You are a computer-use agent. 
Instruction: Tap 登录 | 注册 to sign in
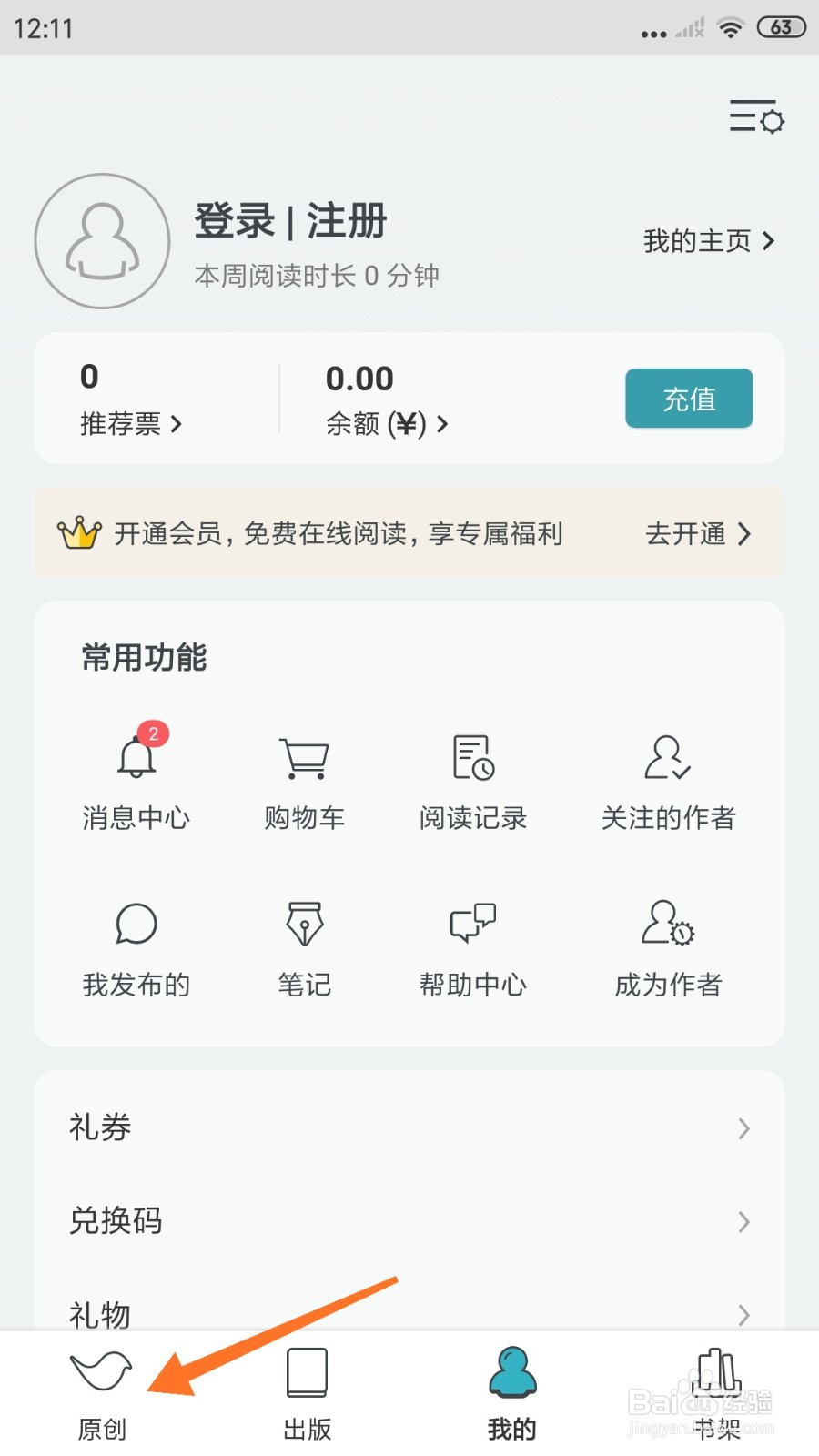tap(290, 221)
